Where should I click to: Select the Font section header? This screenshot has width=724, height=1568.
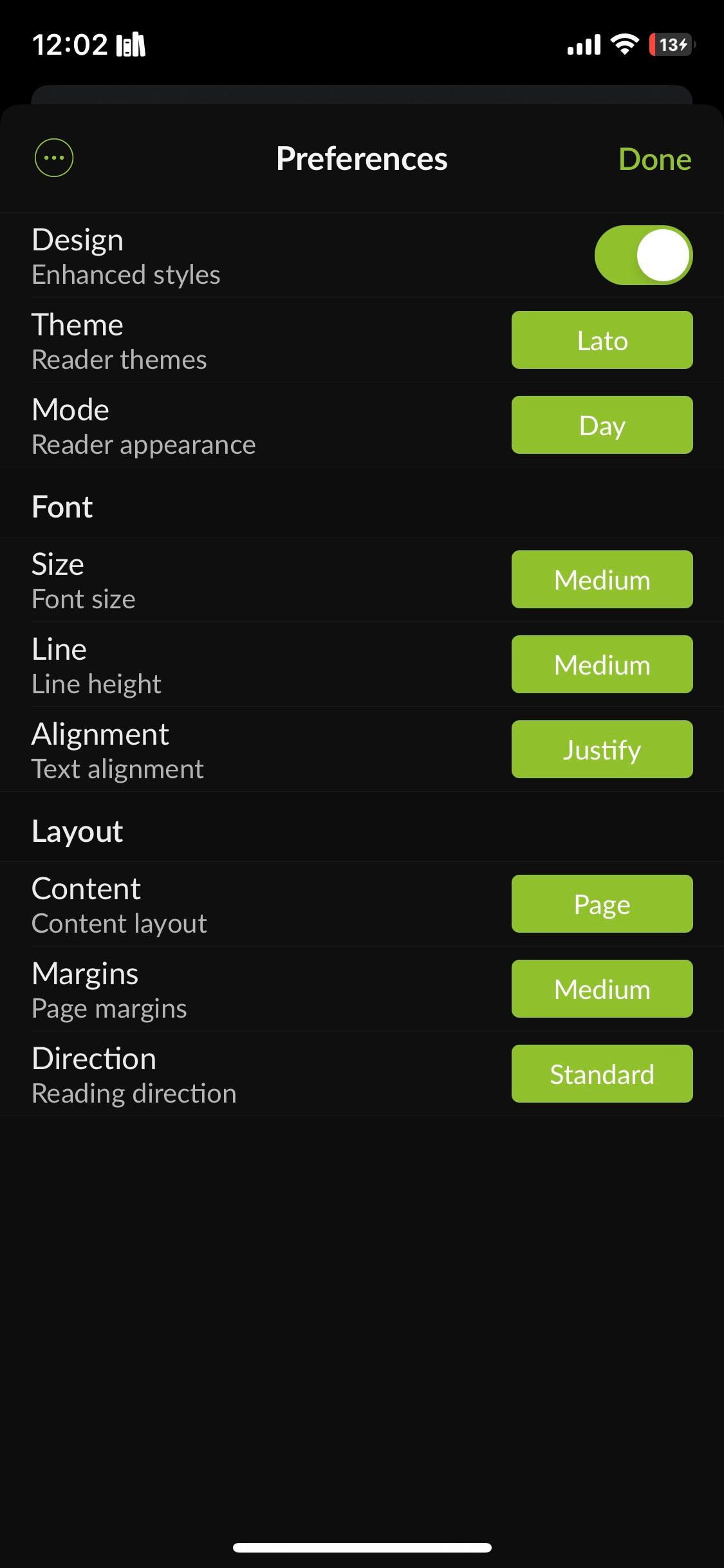[x=62, y=506]
